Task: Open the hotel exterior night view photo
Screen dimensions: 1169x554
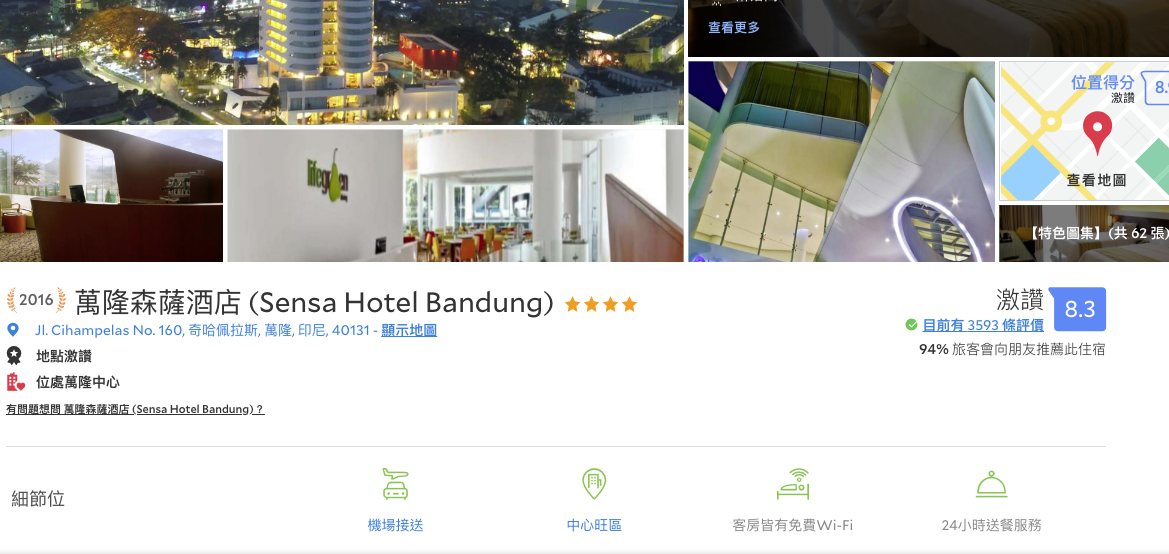Action: click(342, 60)
